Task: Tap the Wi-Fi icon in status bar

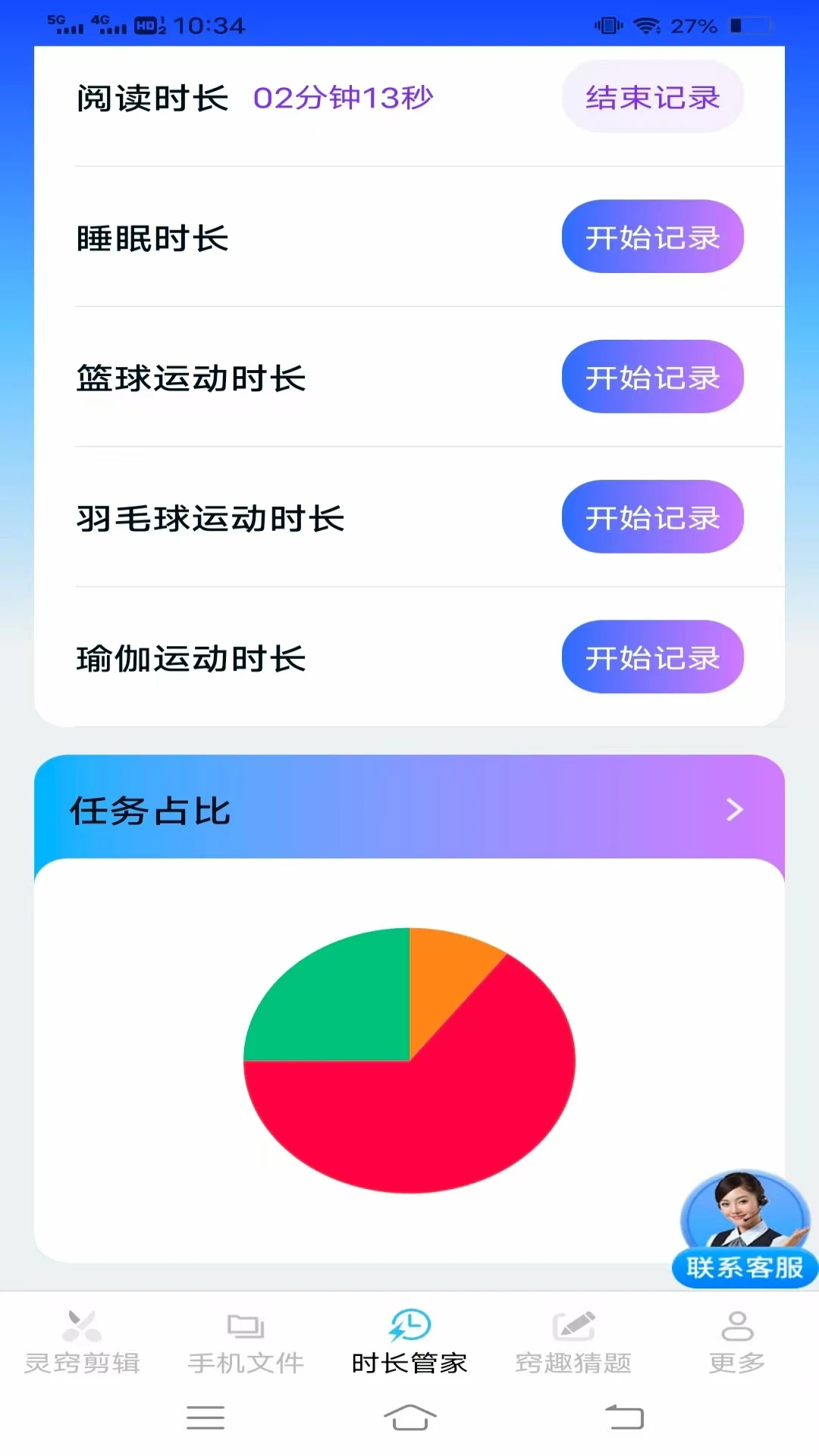Action: [644, 25]
